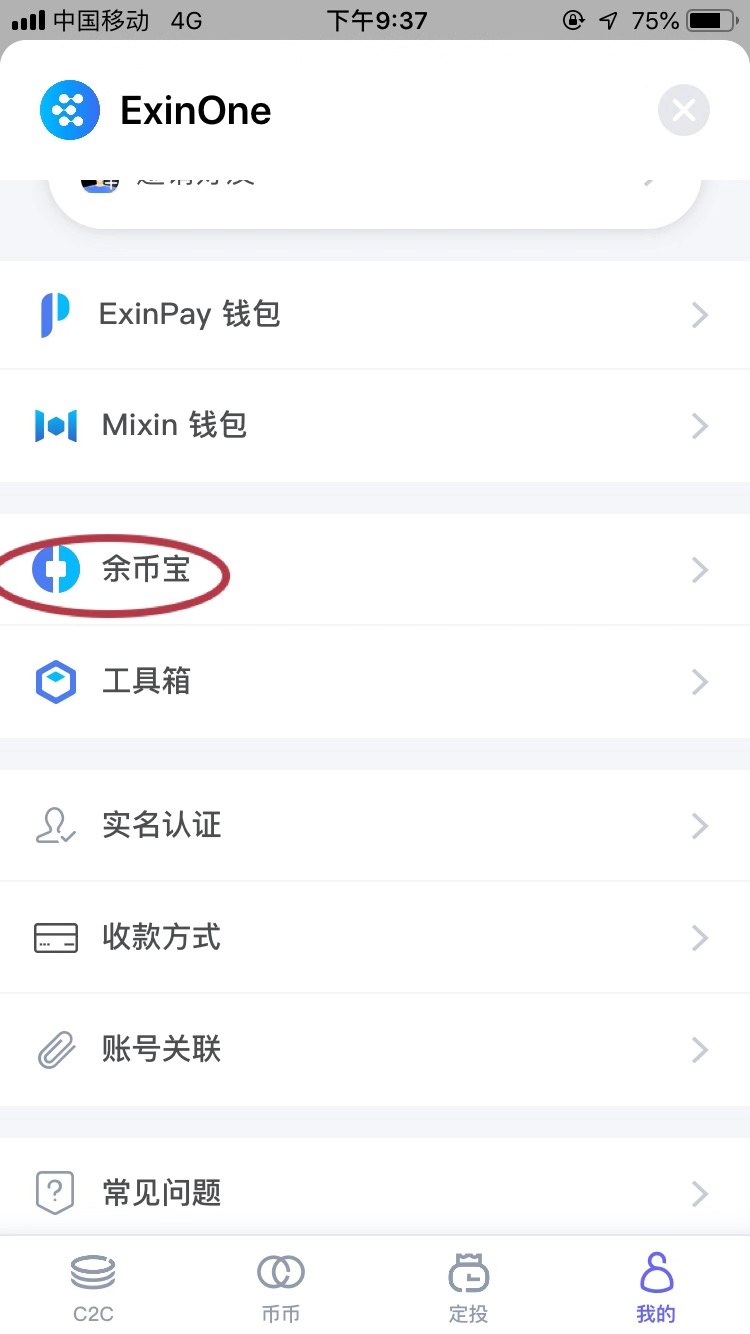Switch to the 币币 tab
Image resolution: width=750 pixels, height=1334 pixels.
[281, 1288]
